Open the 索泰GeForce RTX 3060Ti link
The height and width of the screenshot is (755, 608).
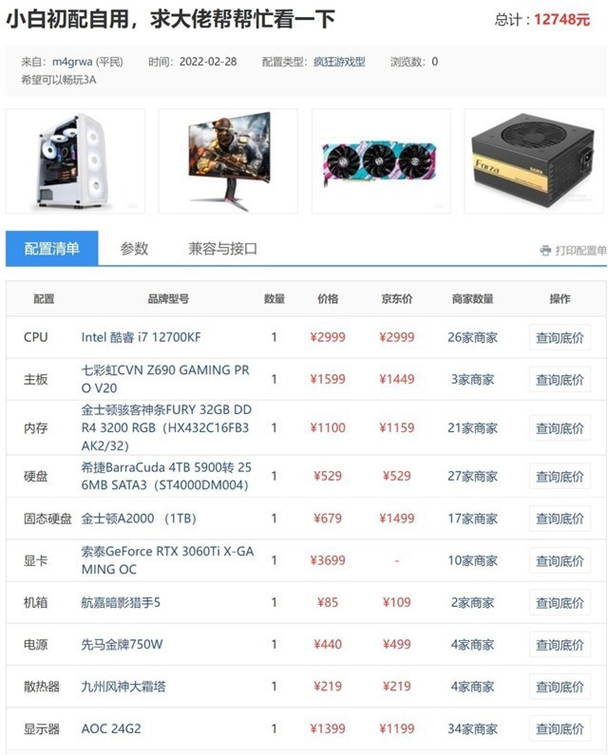165,559
